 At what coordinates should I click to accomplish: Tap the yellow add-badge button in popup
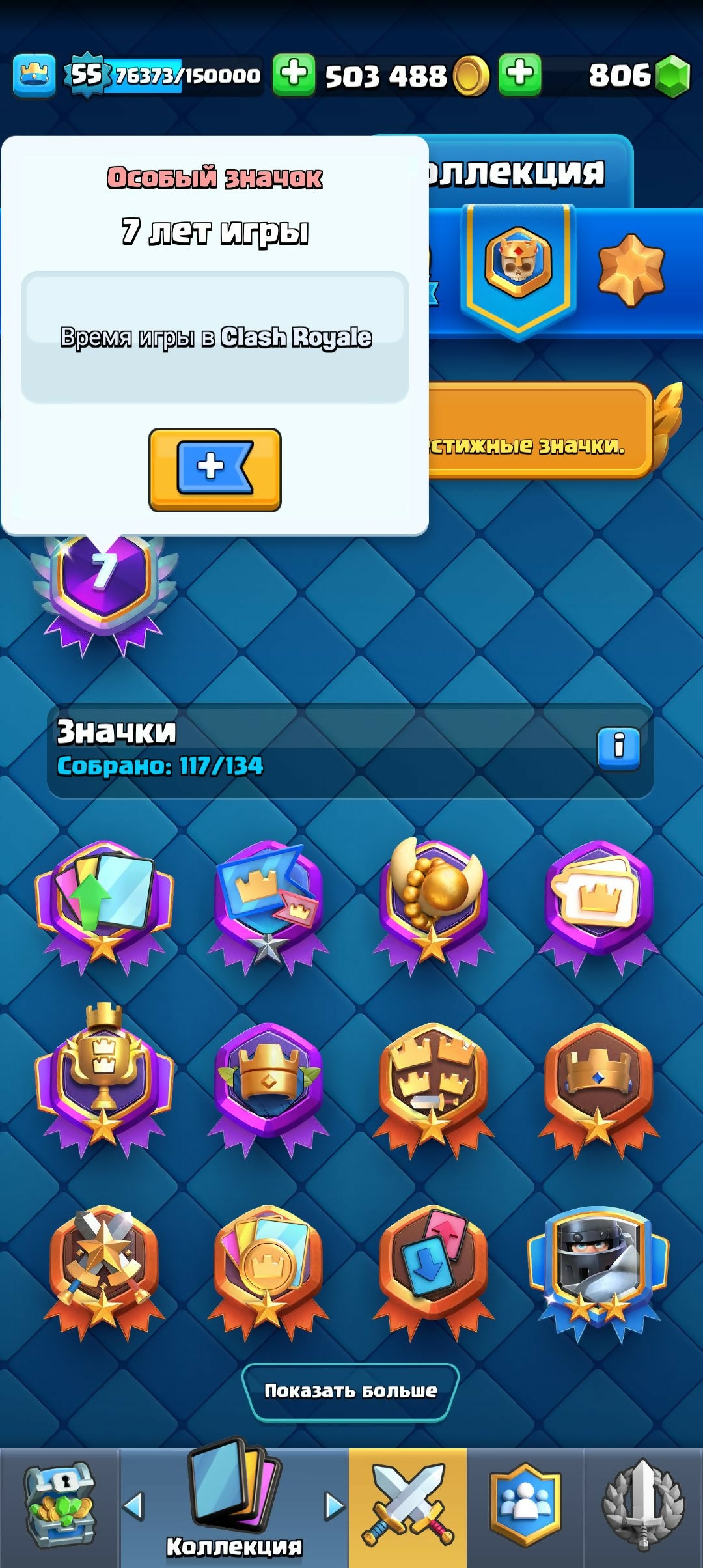(215, 469)
